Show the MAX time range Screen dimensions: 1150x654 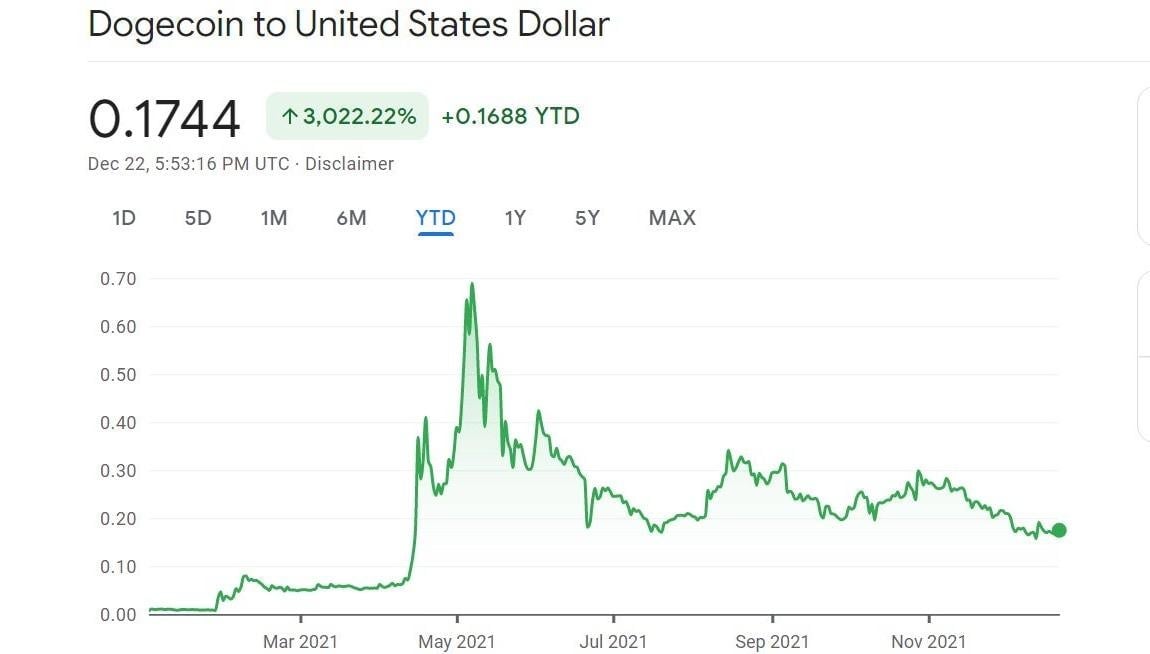(672, 218)
